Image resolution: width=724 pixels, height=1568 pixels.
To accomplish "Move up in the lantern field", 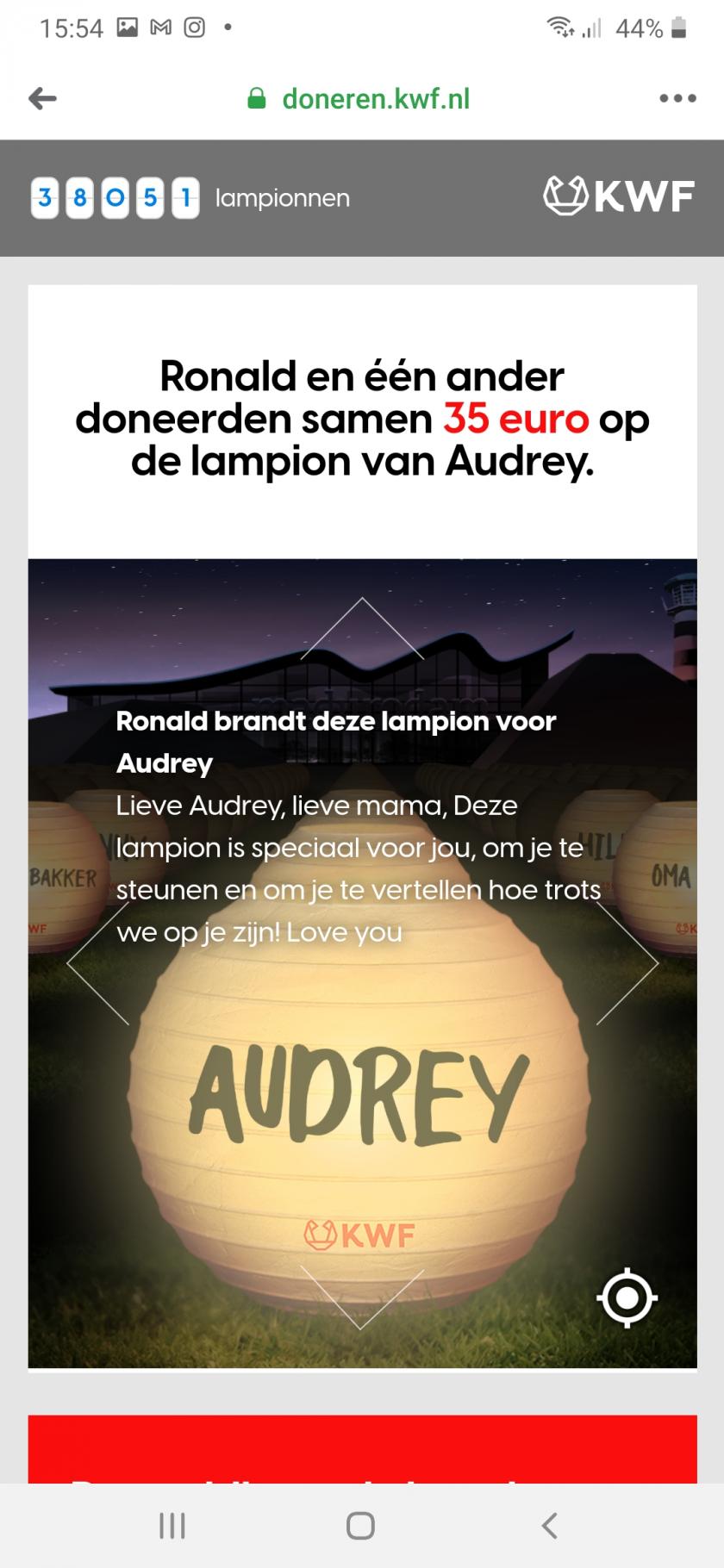I will tap(362, 629).
